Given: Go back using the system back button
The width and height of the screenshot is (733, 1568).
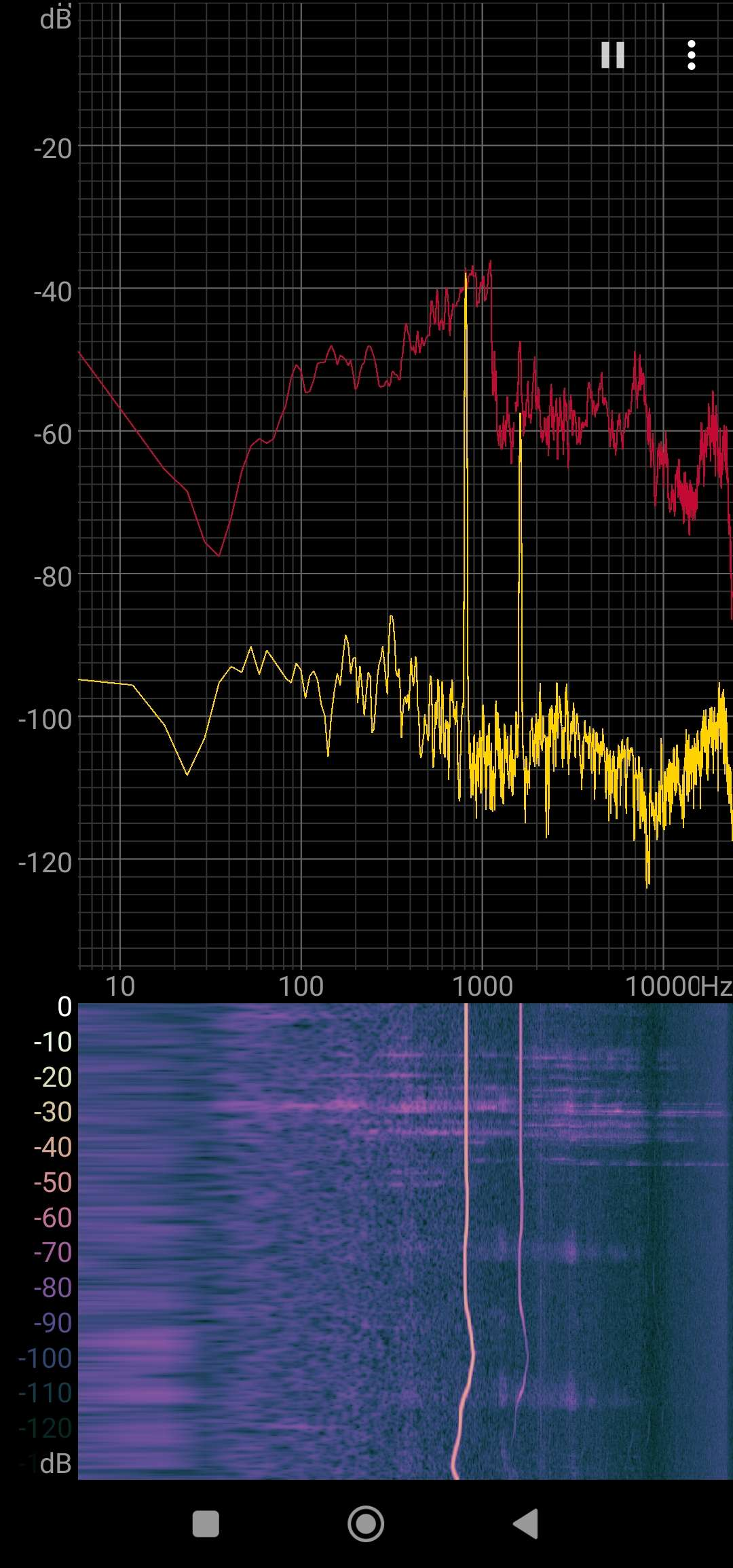Looking at the screenshot, I should coord(526,1523).
